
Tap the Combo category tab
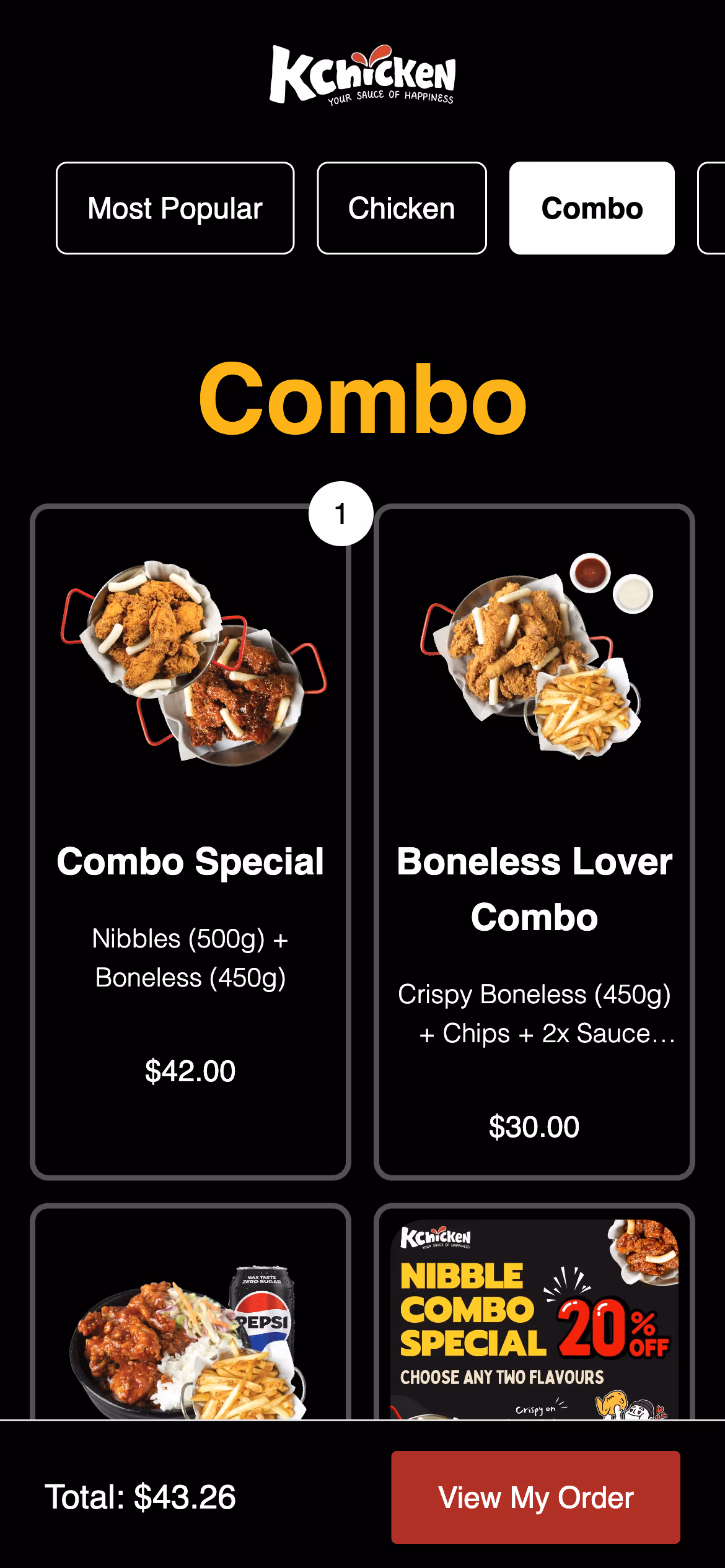pos(592,208)
